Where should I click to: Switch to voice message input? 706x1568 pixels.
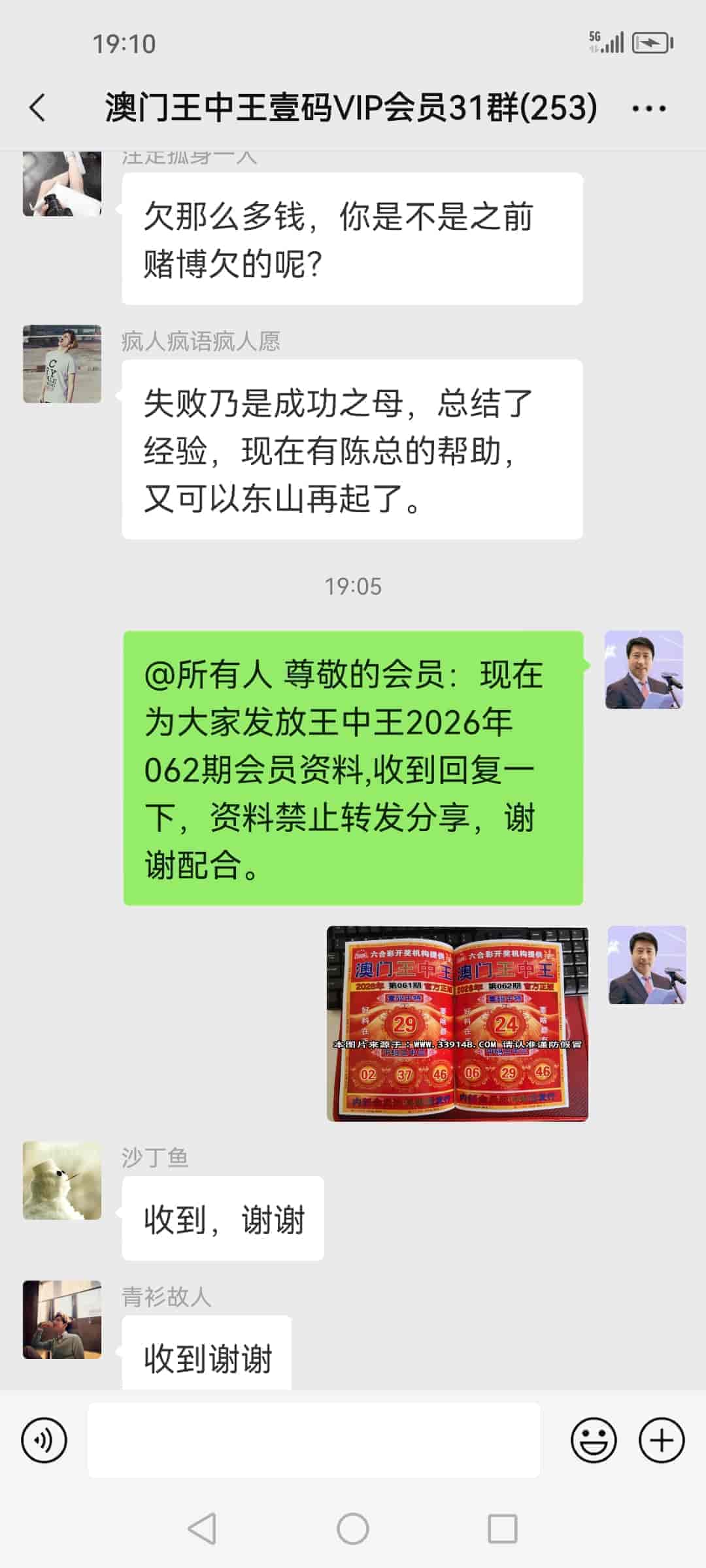tap(44, 1440)
